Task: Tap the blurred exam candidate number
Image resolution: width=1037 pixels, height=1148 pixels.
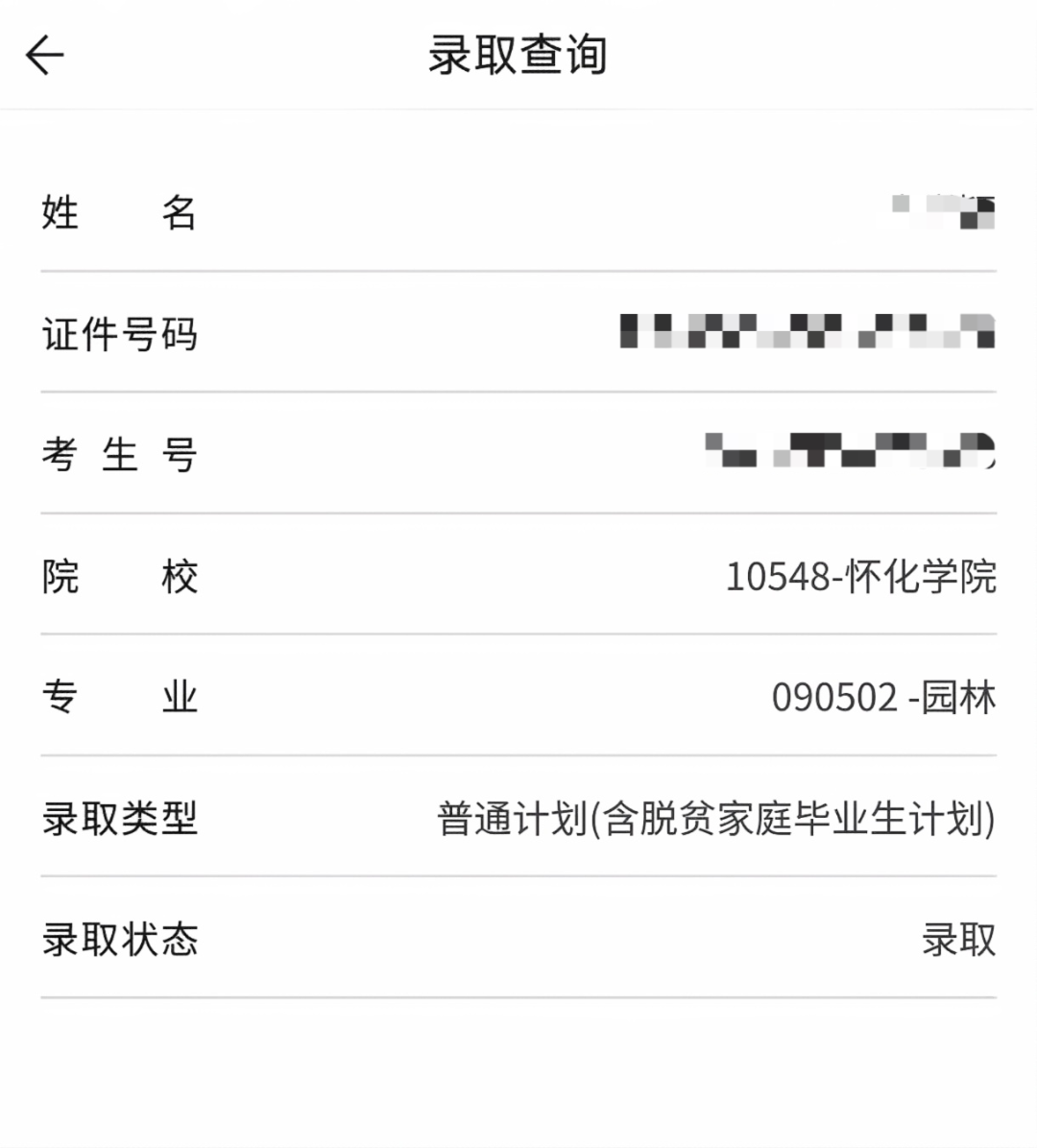Action: click(x=850, y=454)
